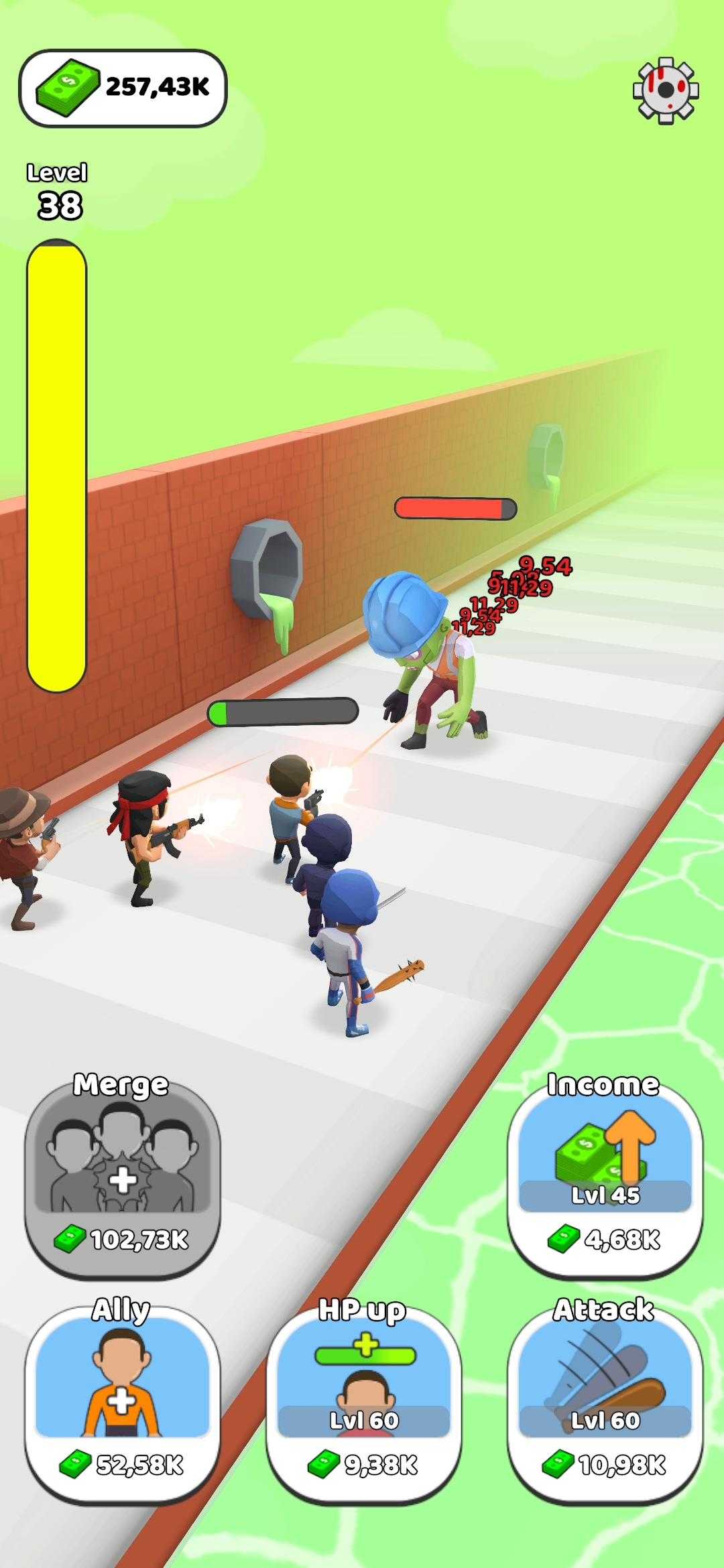Upgrade Attack for 10,98K
724x1568 pixels.
click(605, 1404)
